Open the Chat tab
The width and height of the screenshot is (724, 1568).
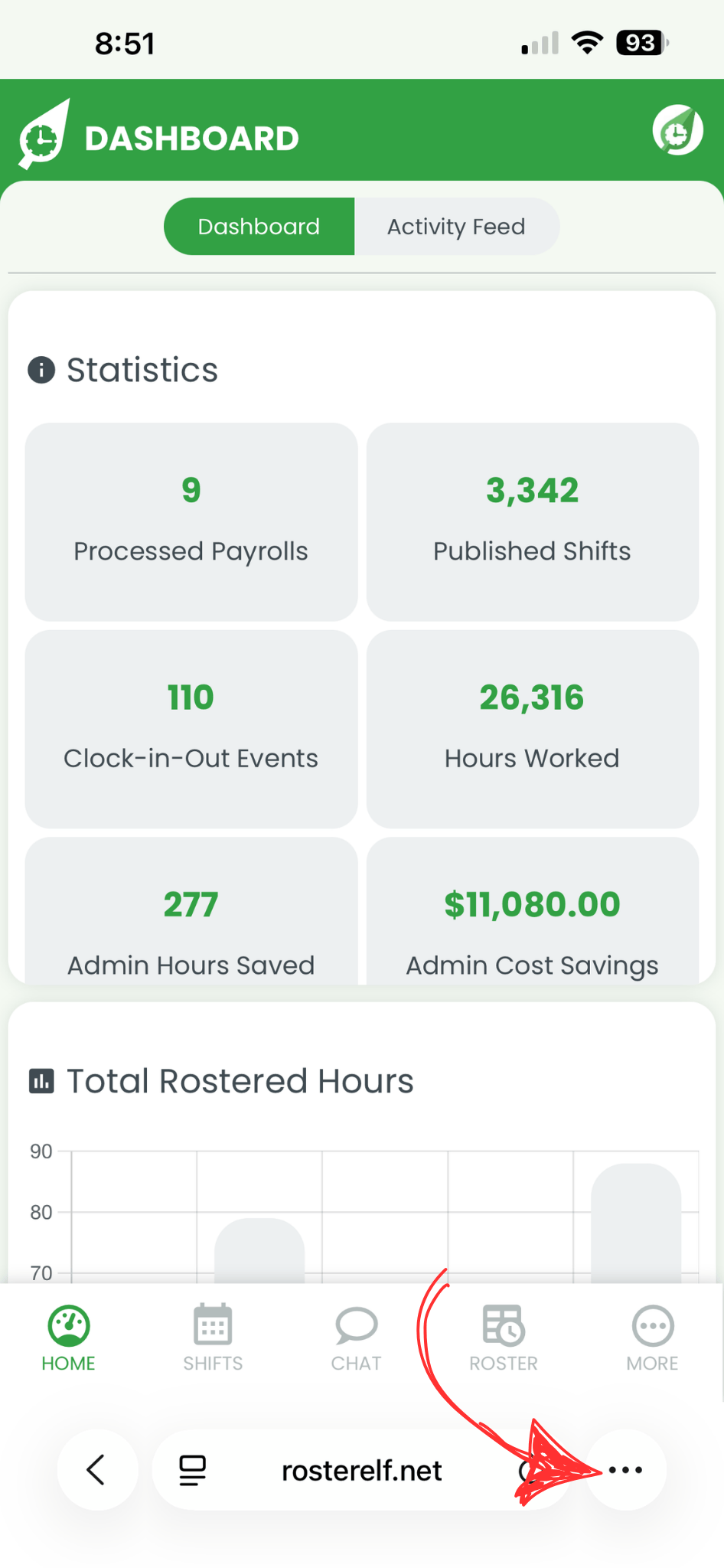click(x=356, y=1337)
